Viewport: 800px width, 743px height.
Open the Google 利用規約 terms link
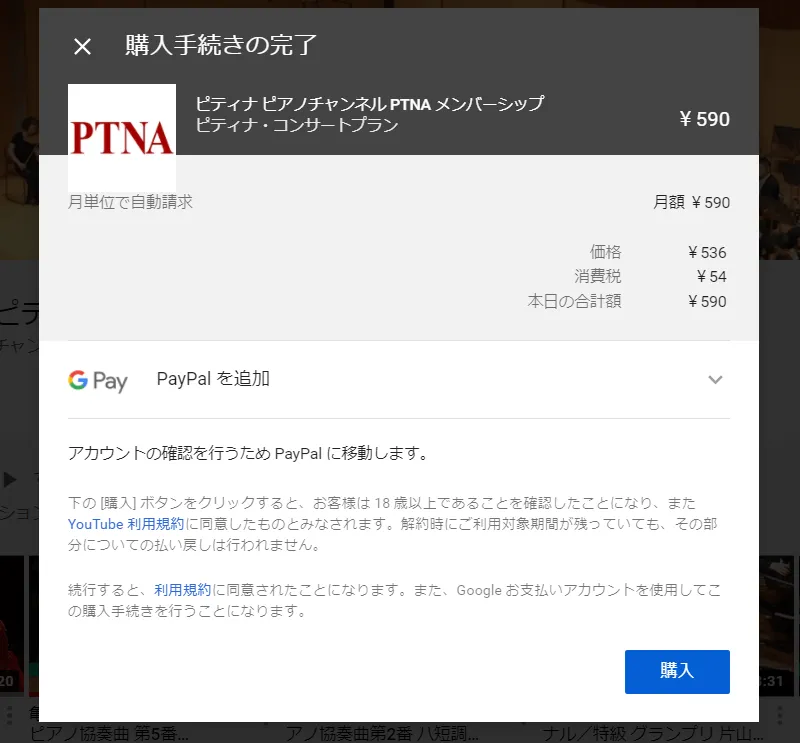(182, 590)
